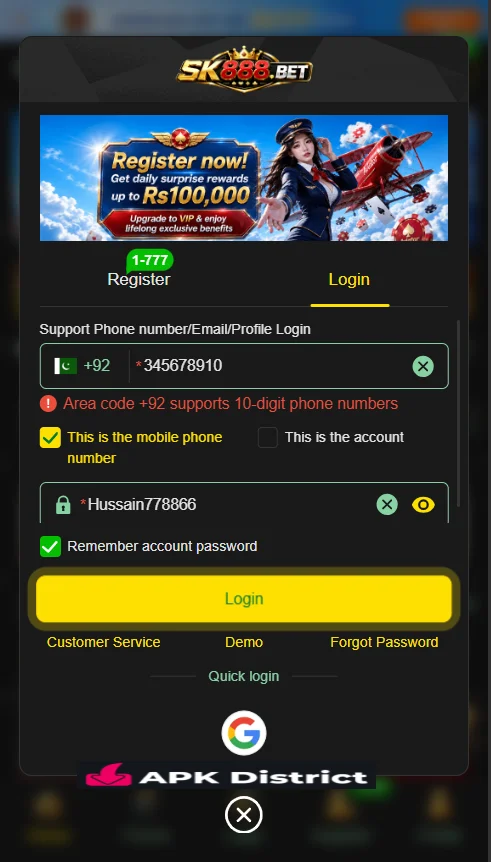Close the login dialog
Image resolution: width=491 pixels, height=862 pixels.
(244, 815)
